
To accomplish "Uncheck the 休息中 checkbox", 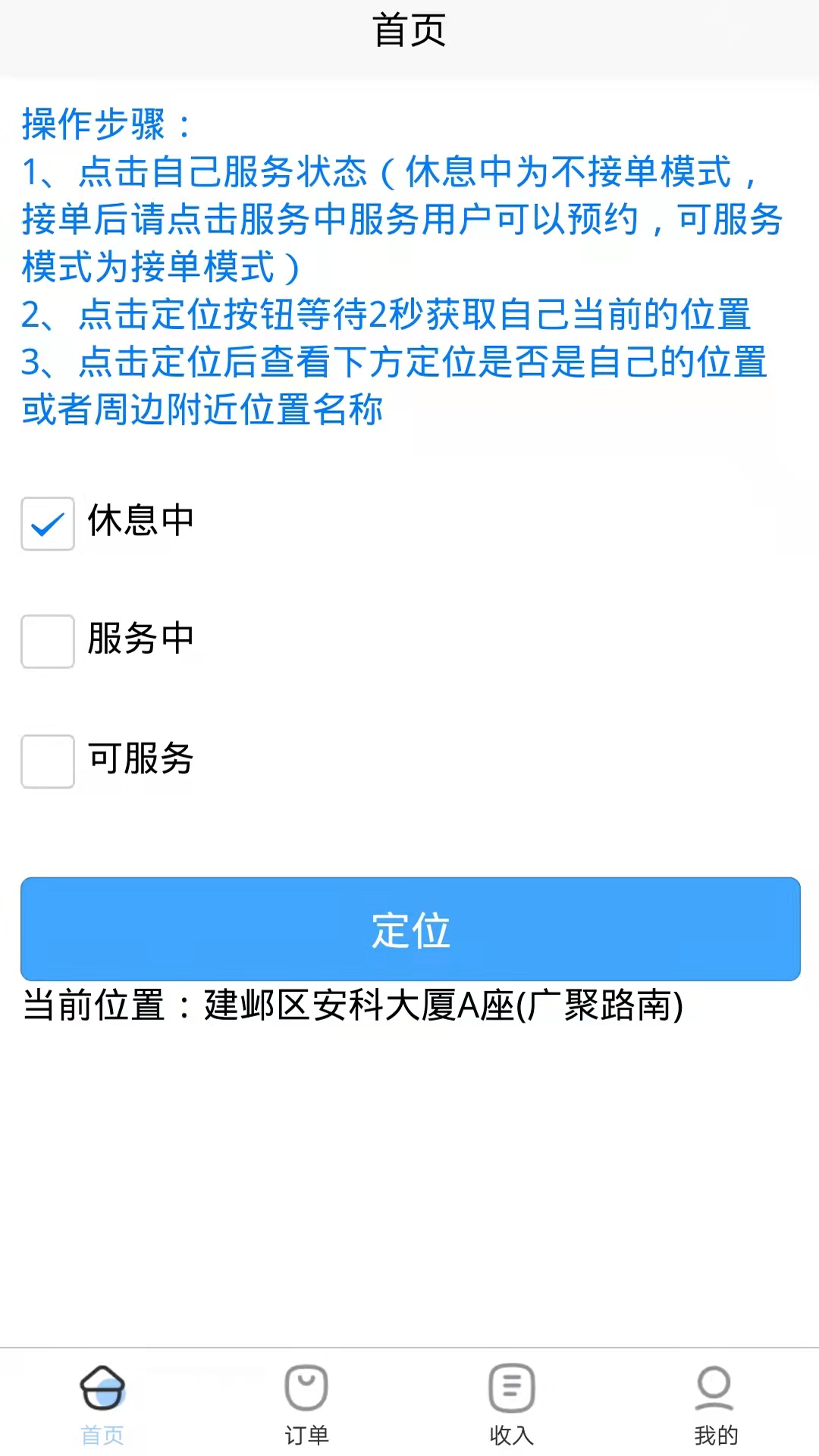I will [x=48, y=523].
